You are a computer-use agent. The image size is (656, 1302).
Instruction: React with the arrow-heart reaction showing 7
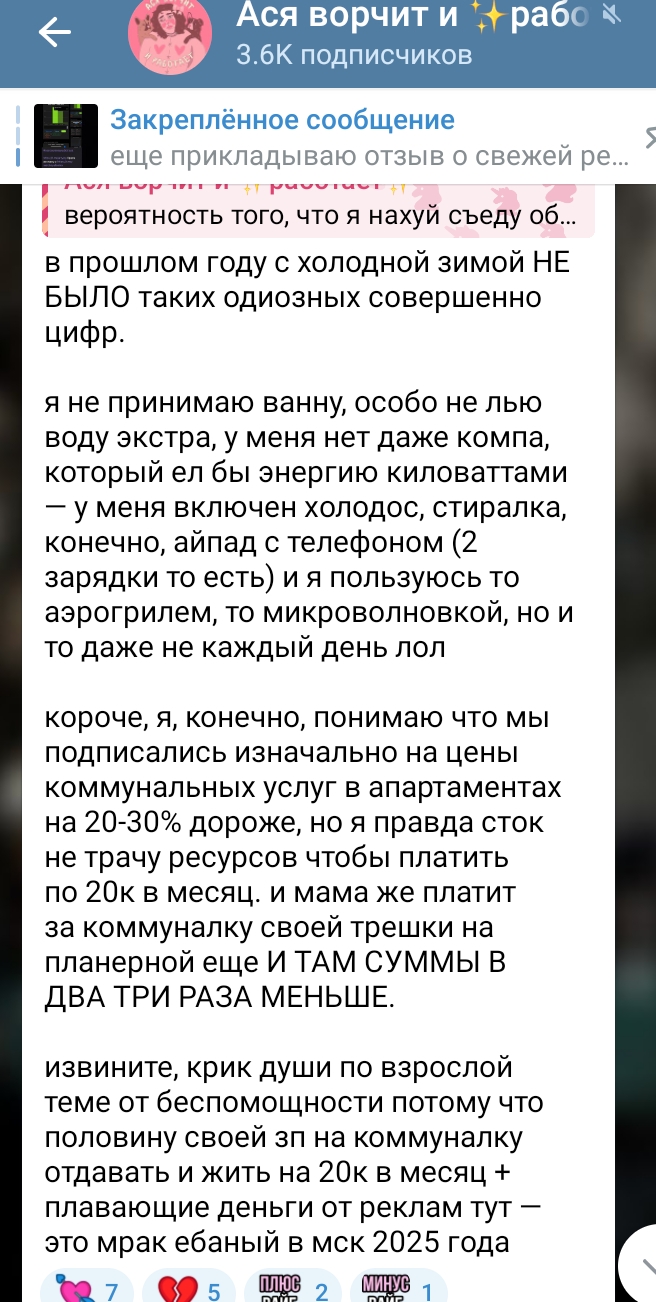87,1289
